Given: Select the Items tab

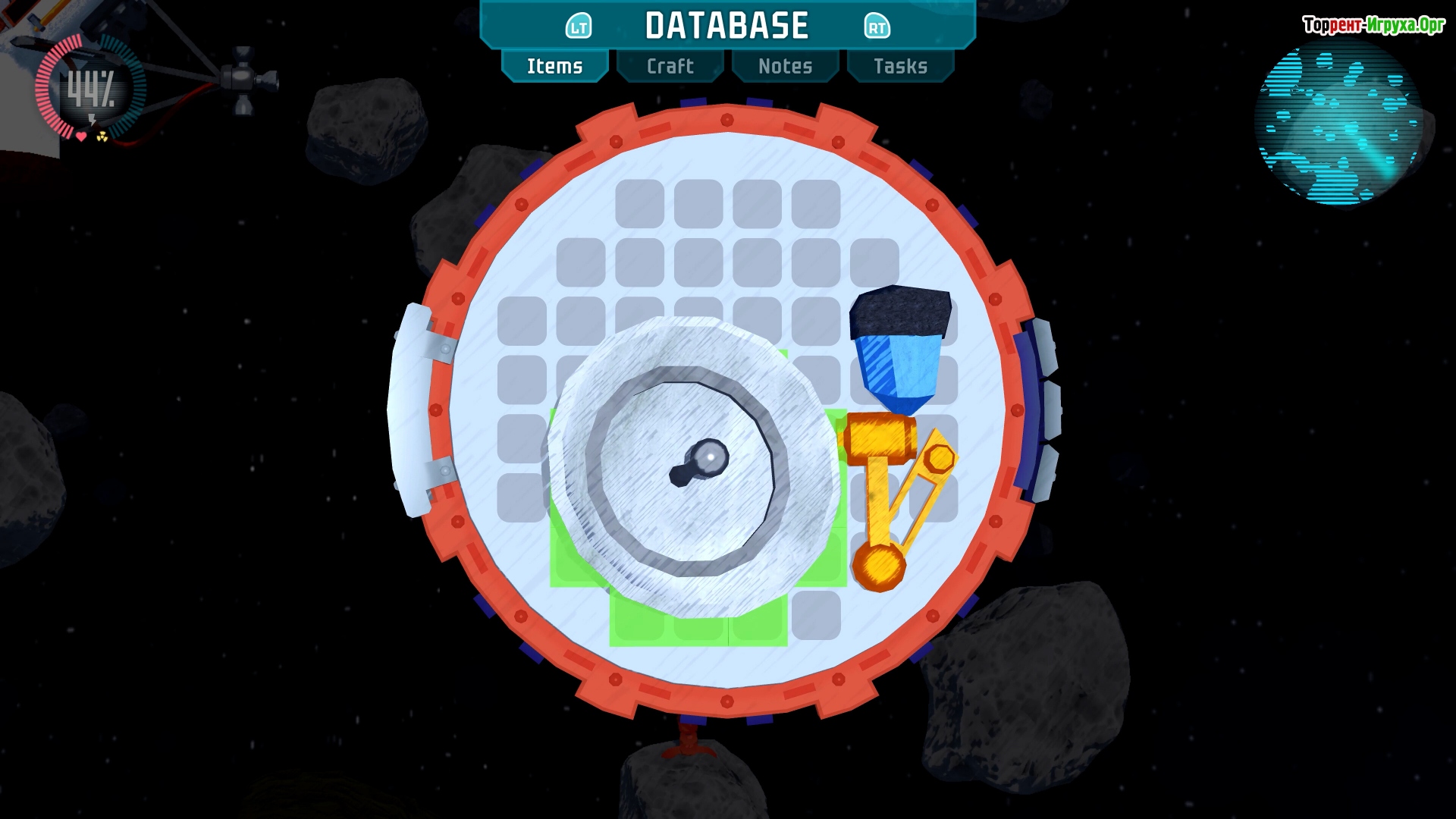Looking at the screenshot, I should click(554, 66).
